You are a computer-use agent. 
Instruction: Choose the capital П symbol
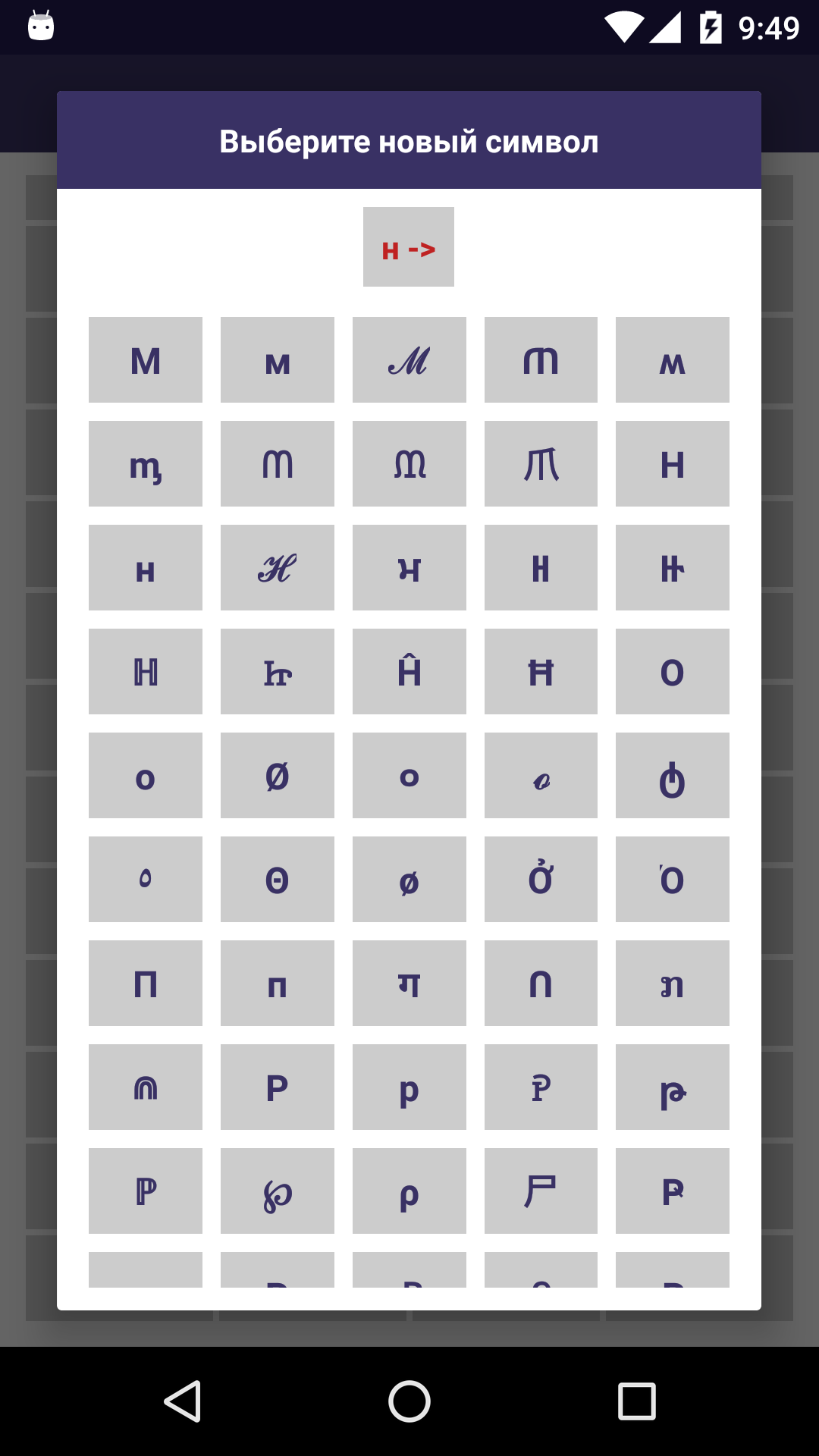146,983
